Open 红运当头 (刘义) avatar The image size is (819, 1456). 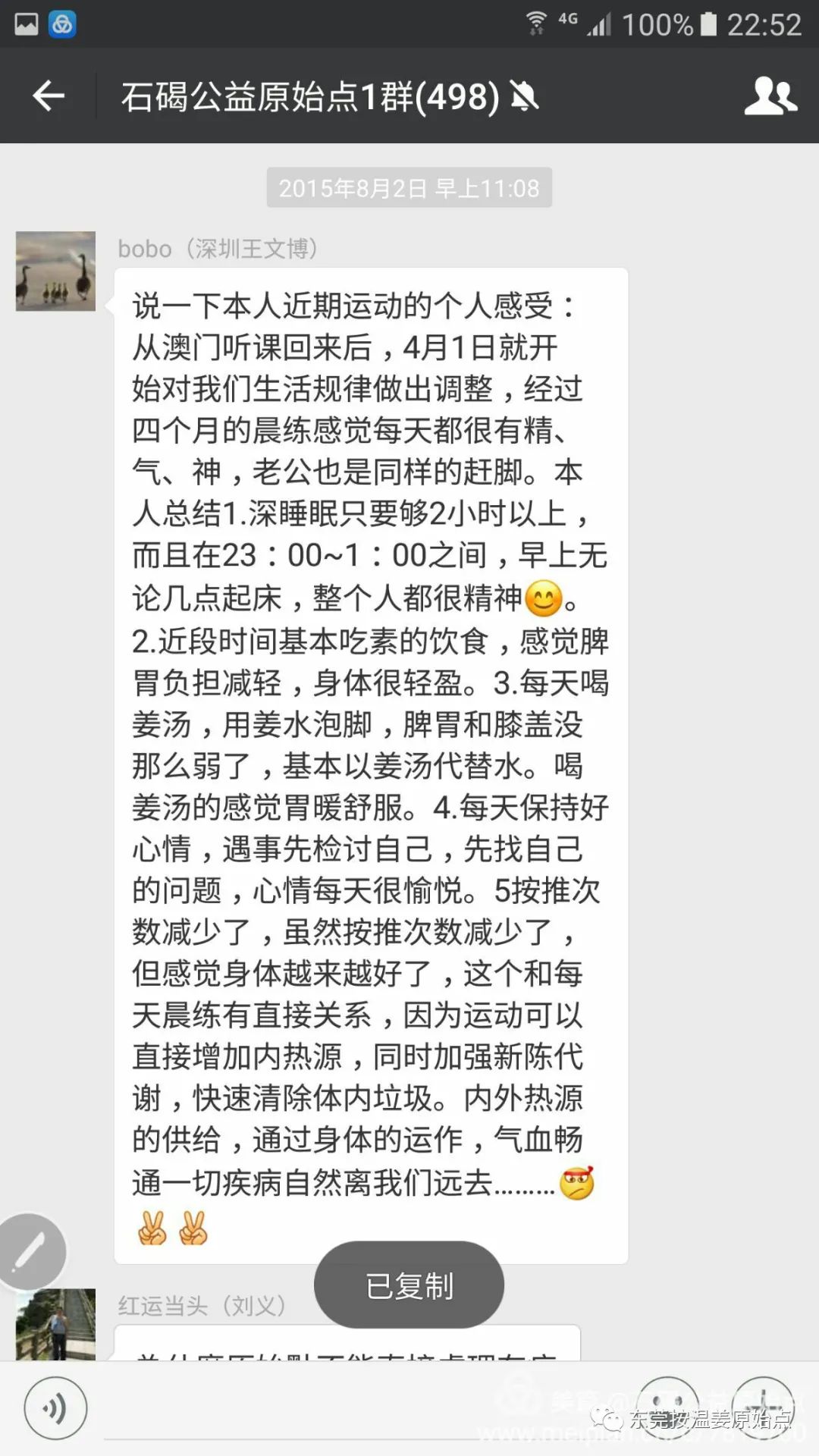tap(55, 1323)
